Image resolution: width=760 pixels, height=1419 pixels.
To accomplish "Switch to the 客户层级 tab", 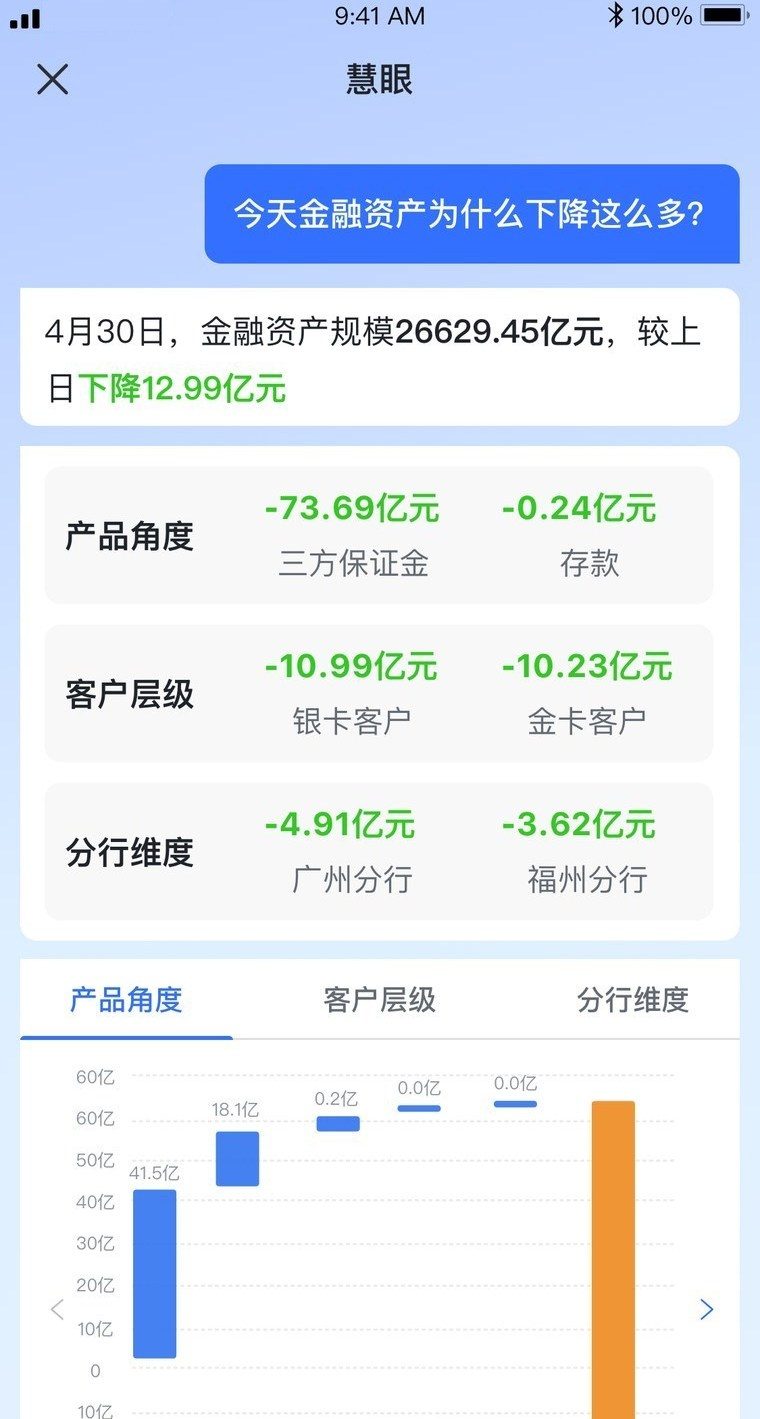I will click(380, 1000).
